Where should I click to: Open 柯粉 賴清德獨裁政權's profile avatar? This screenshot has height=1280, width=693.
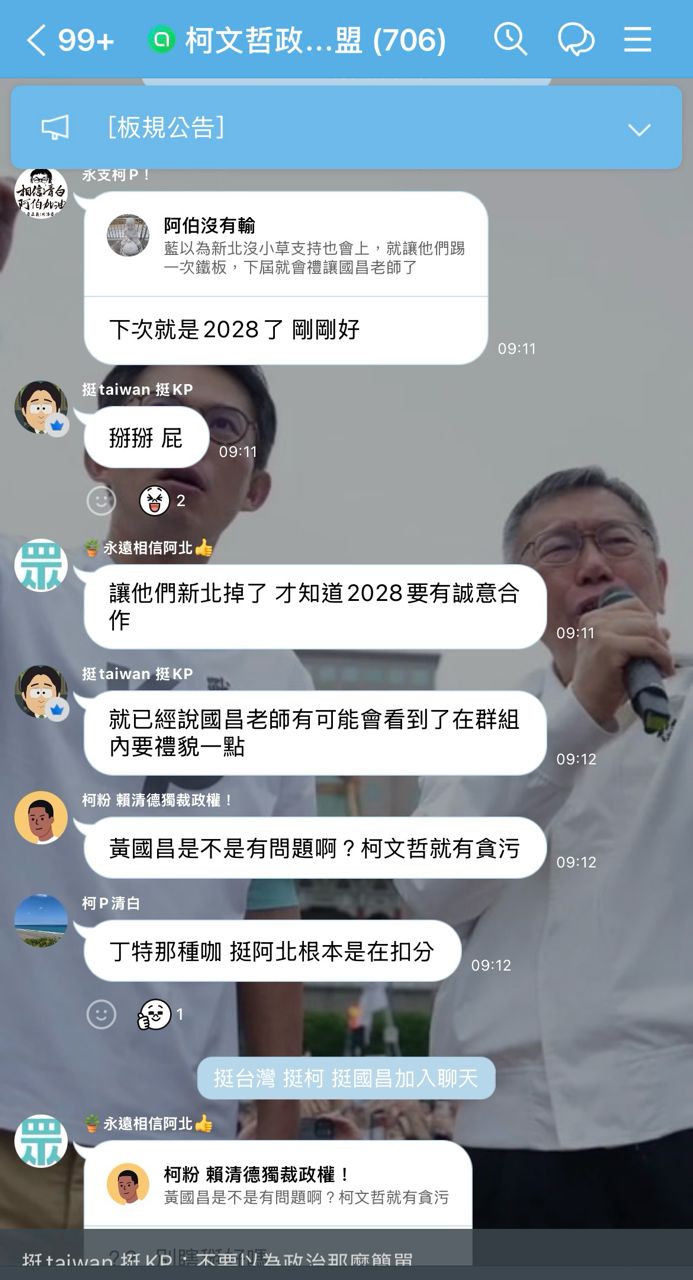(x=41, y=817)
